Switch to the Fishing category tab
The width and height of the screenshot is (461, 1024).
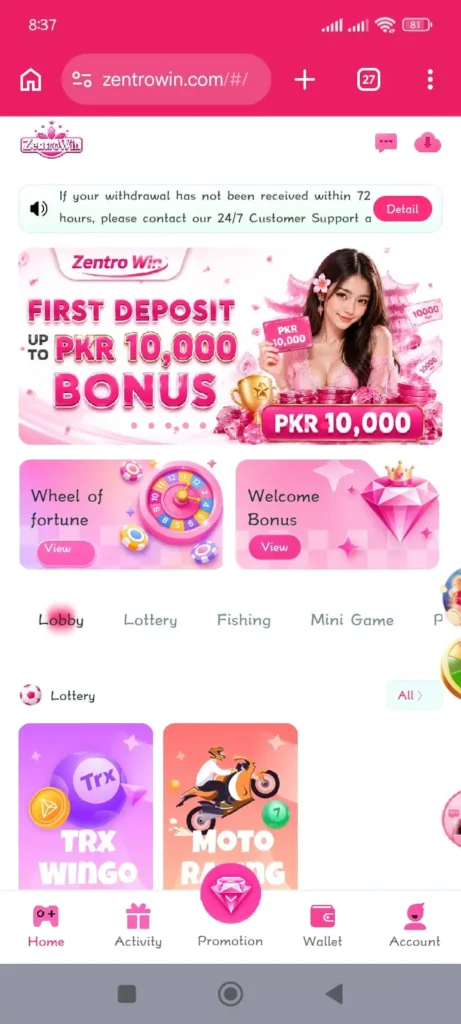244,620
